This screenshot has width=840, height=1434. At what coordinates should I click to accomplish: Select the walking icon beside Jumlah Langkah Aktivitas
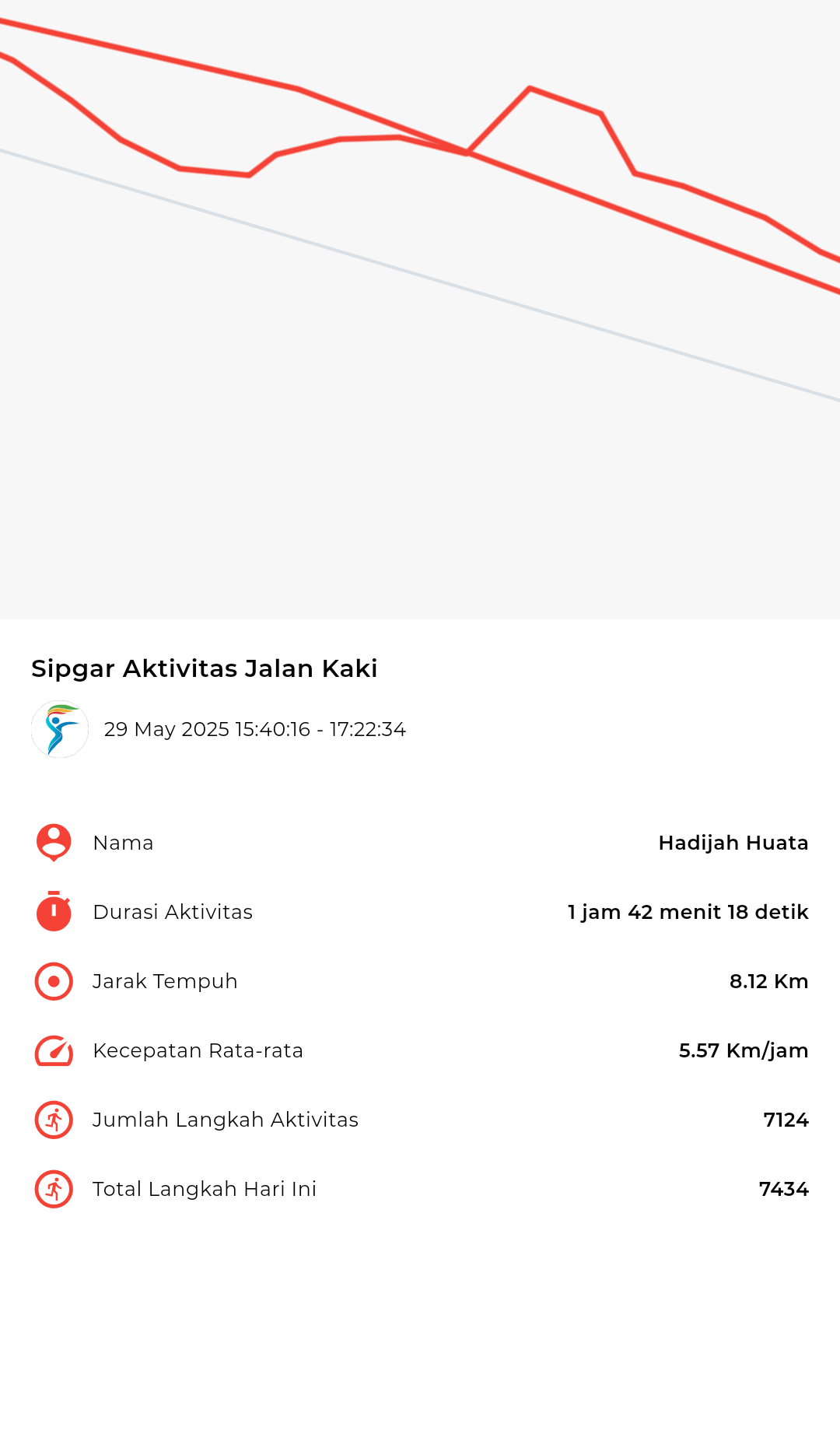point(53,1120)
